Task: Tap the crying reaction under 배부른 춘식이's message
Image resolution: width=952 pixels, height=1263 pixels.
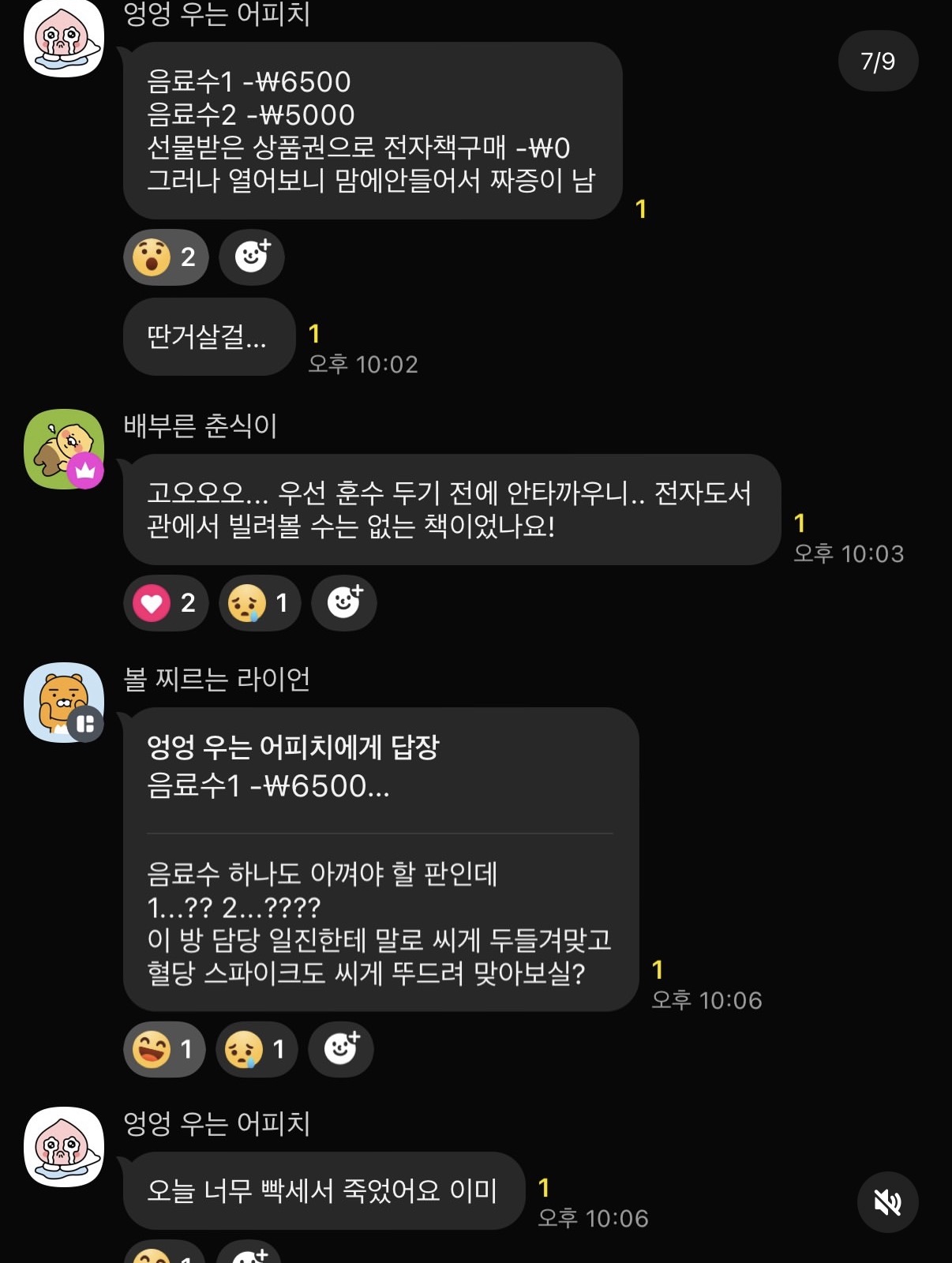Action: (x=259, y=604)
